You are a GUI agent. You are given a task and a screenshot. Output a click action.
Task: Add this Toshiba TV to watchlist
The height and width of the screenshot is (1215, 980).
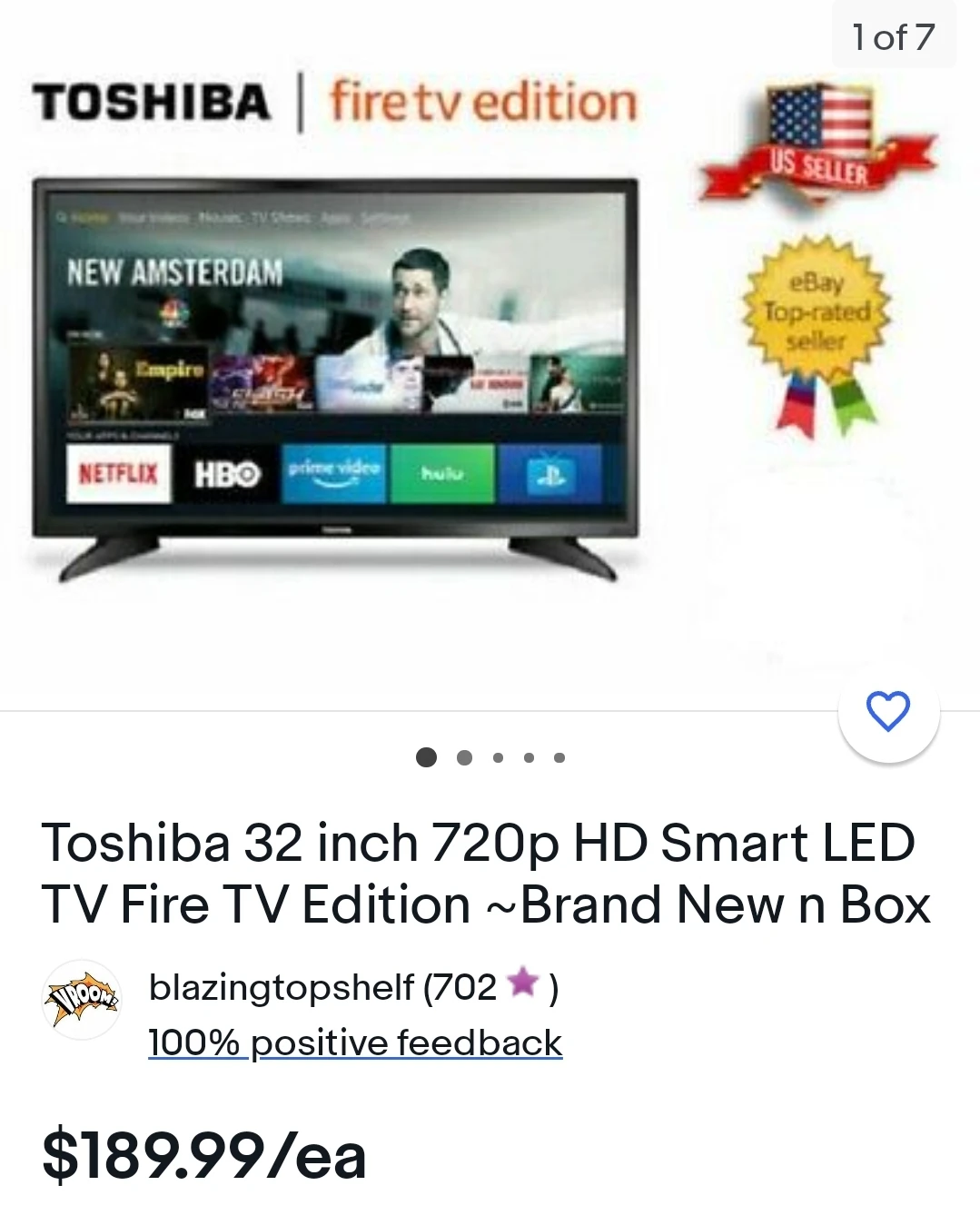coord(888,711)
